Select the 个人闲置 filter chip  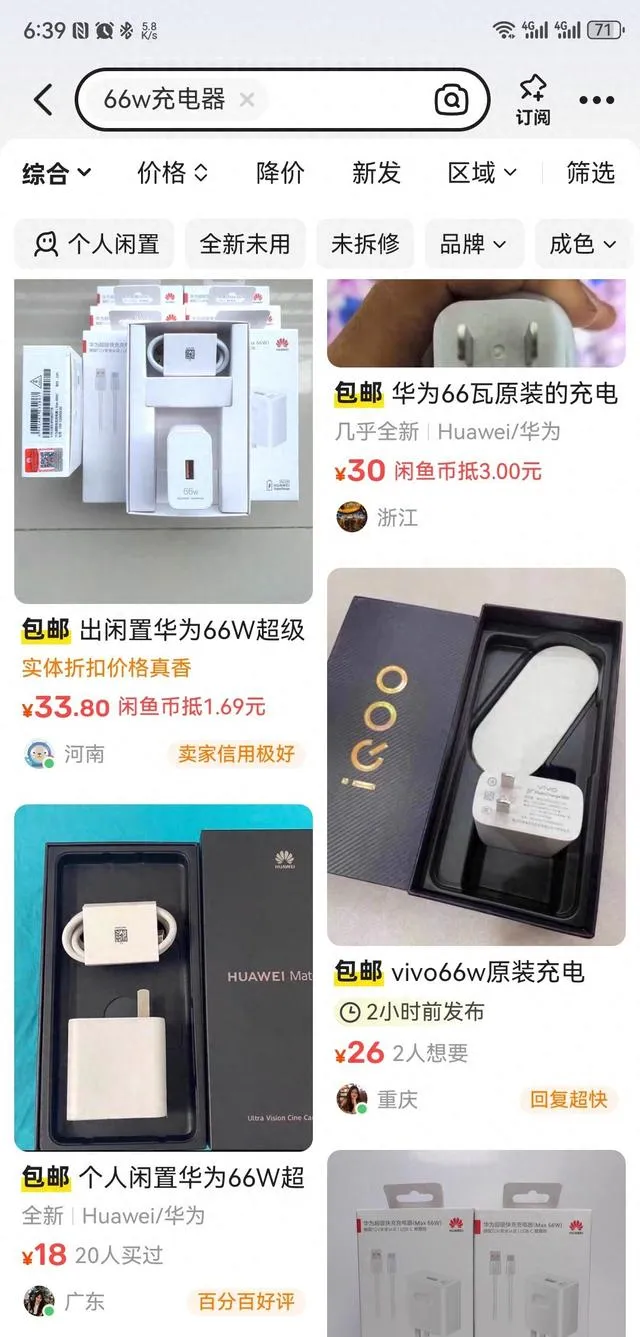coord(97,244)
